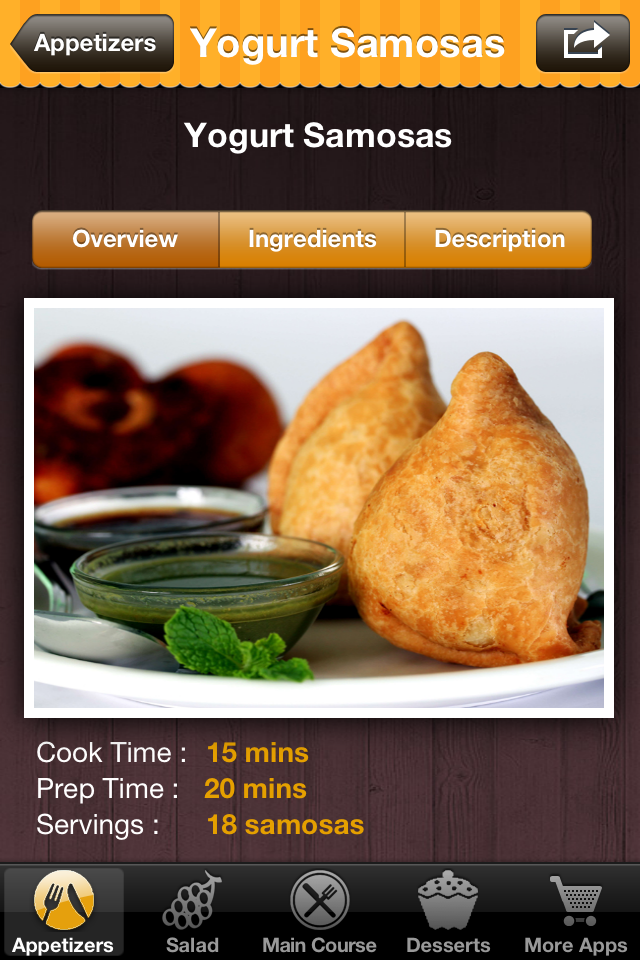The height and width of the screenshot is (960, 640).
Task: Open the Main Course tab
Action: tap(320, 912)
